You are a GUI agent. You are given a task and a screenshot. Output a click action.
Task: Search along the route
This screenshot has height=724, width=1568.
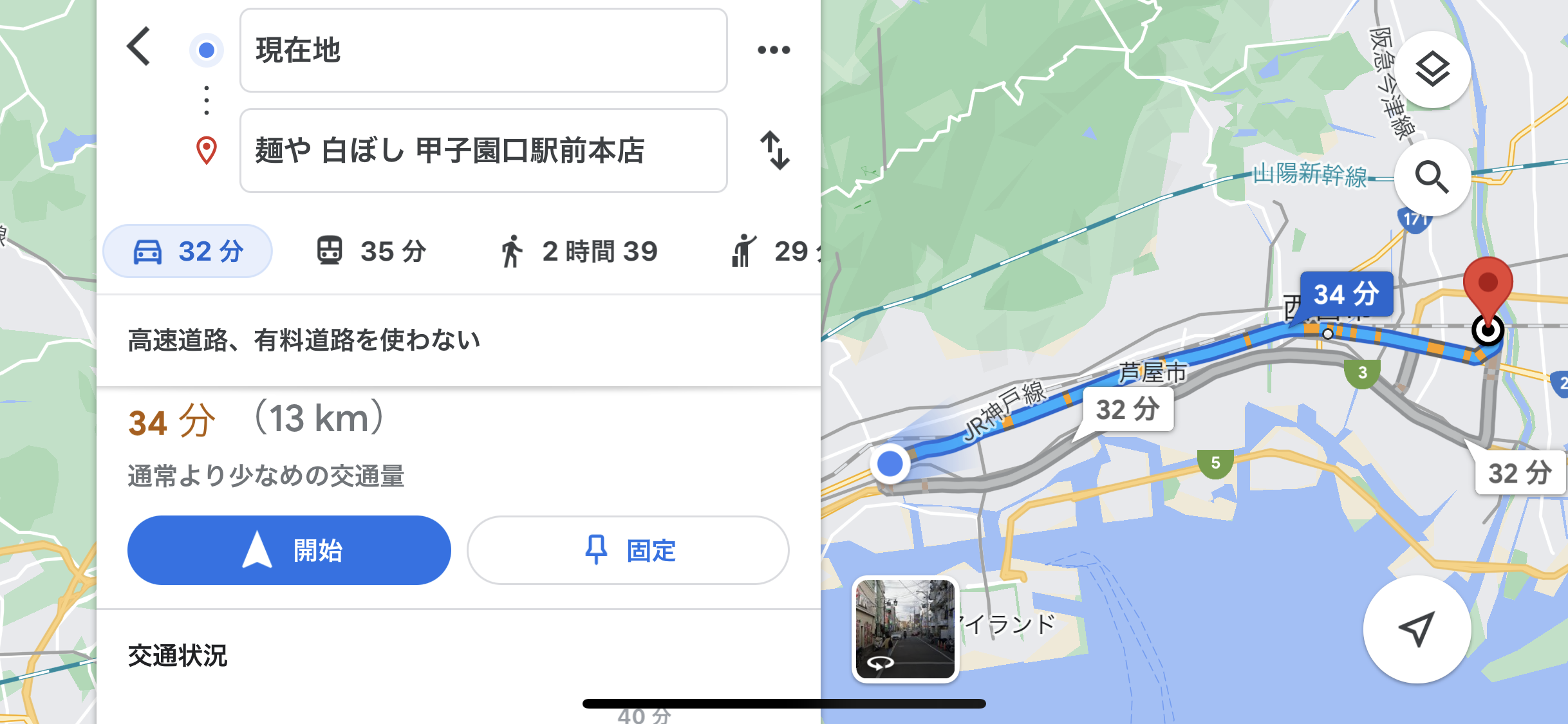point(1432,177)
